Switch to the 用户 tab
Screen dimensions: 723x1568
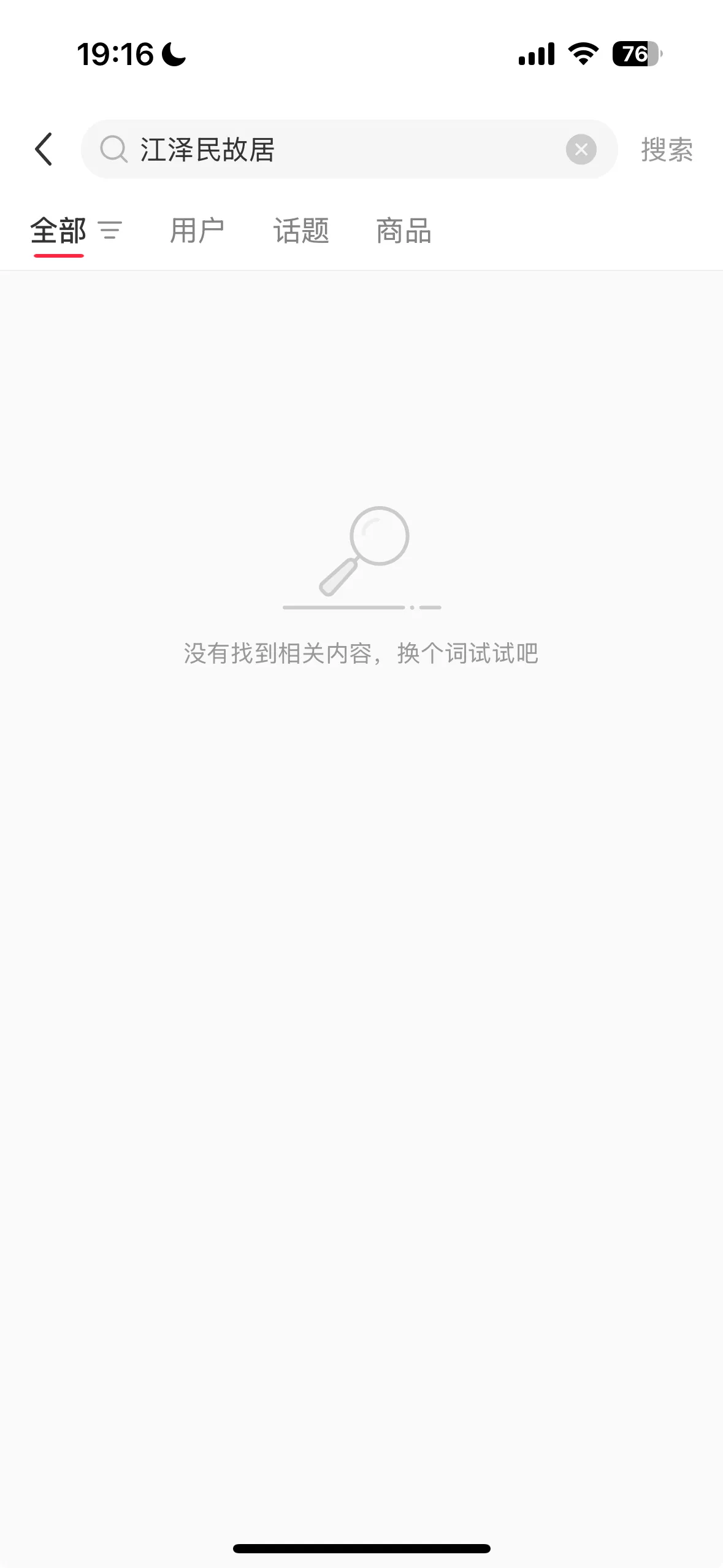(x=197, y=231)
